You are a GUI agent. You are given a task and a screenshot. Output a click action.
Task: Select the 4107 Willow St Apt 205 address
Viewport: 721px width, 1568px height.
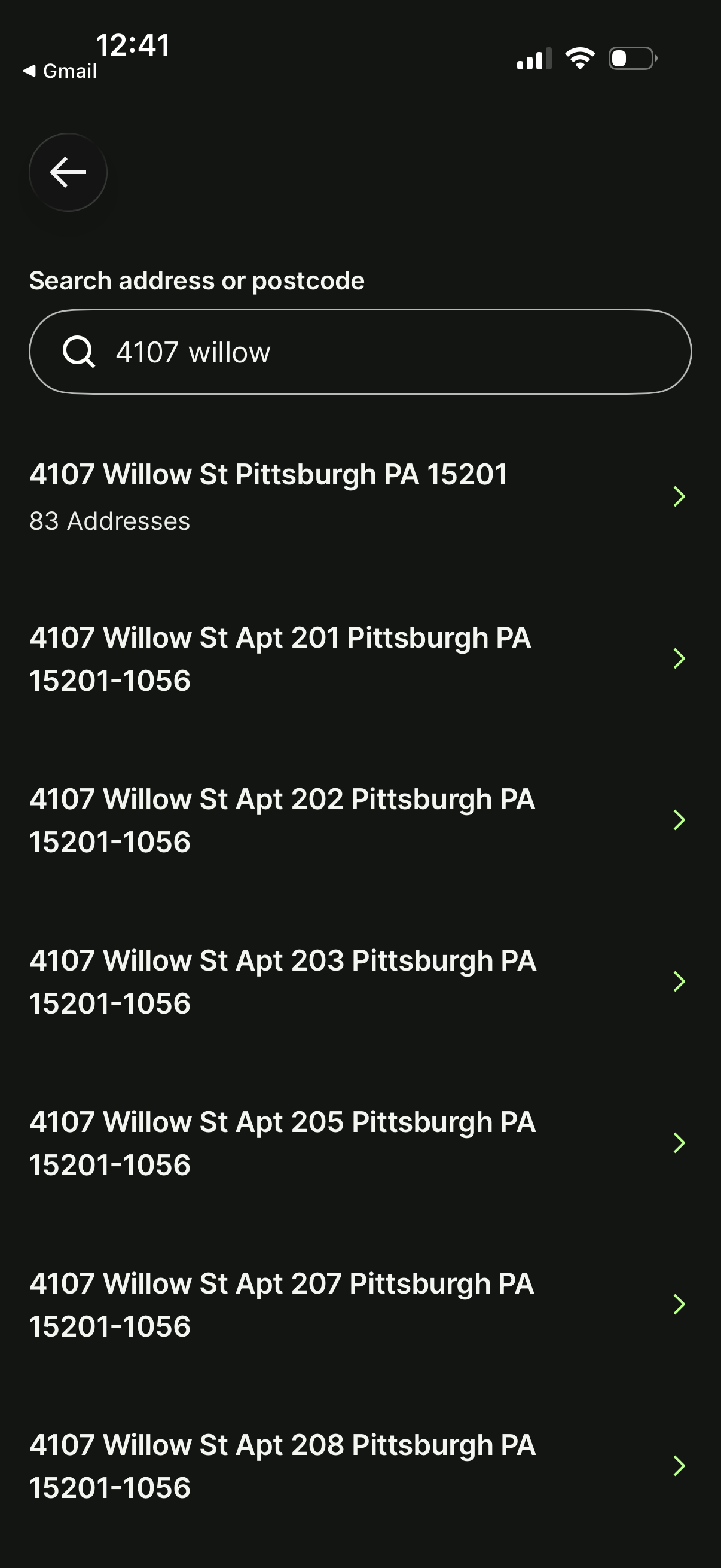[282, 1143]
